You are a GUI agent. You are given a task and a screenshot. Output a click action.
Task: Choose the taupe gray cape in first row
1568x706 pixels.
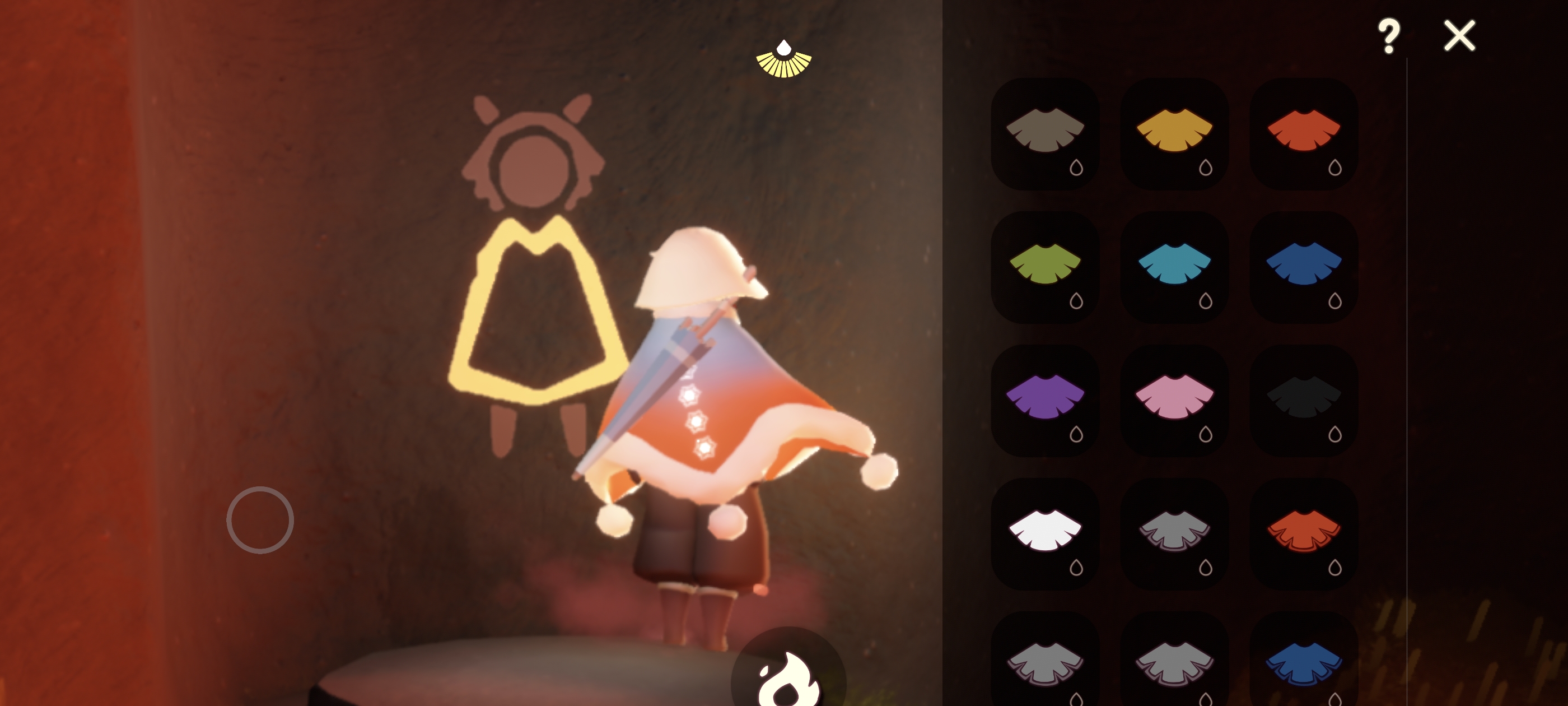tap(1045, 133)
